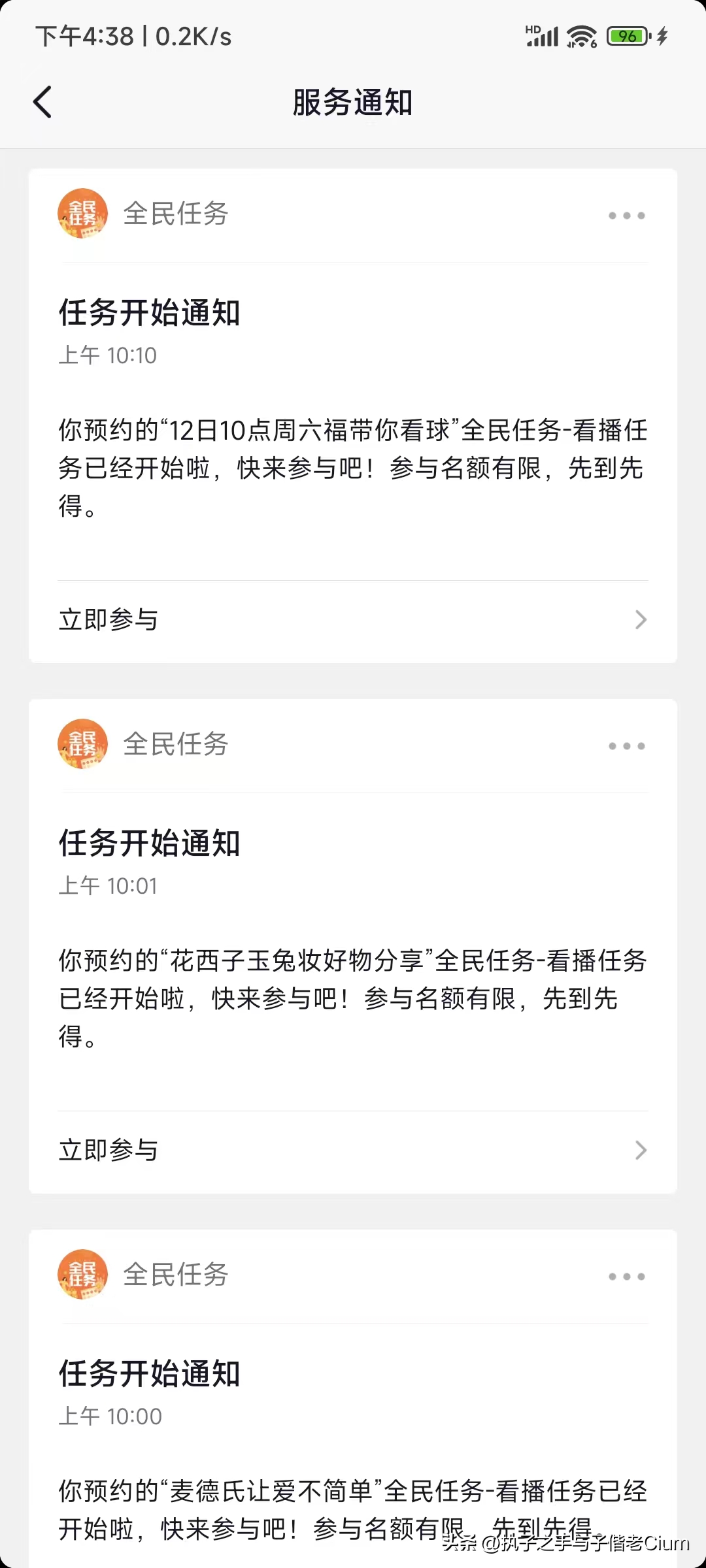Viewport: 706px width, 1568px height.
Task: Open more options for the 10:01 notification
Action: pos(626,744)
